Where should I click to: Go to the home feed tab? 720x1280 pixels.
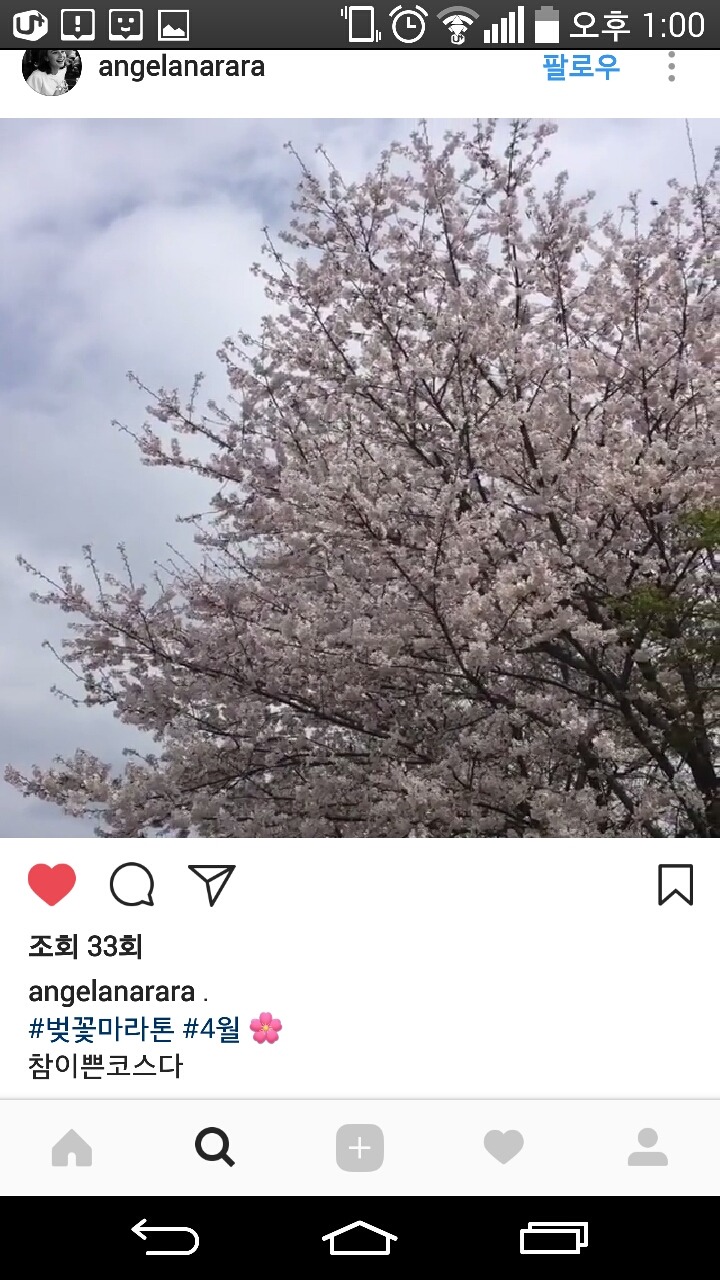[x=72, y=1148]
